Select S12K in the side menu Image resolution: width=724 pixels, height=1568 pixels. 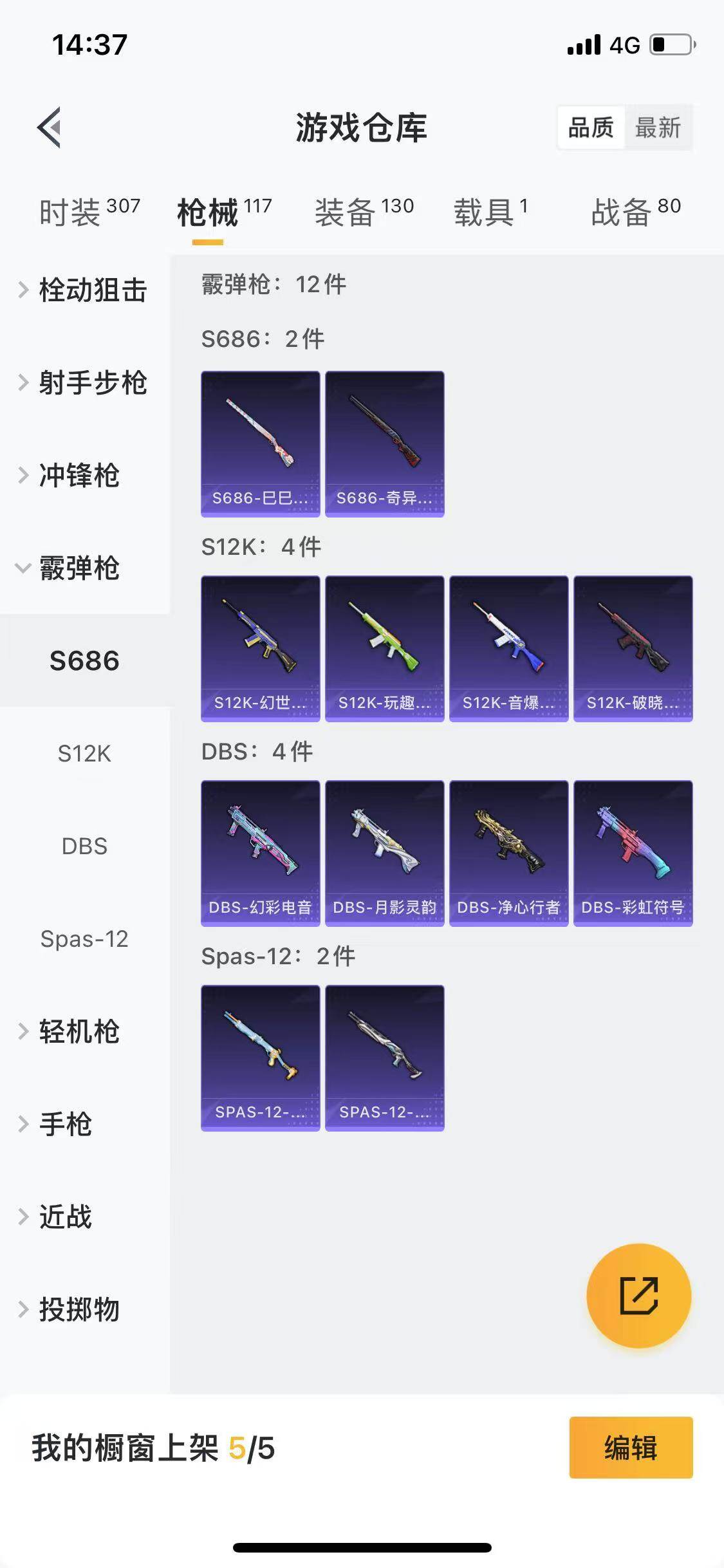point(84,753)
